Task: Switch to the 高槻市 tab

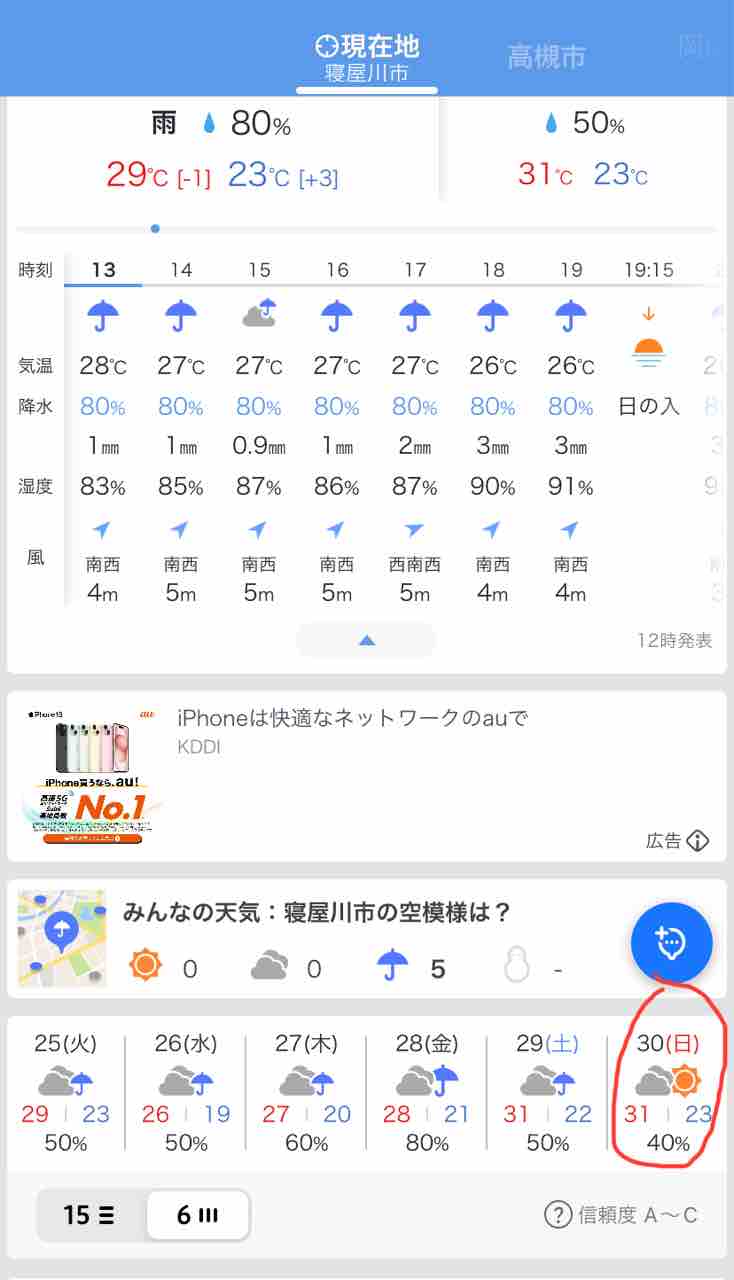Action: pos(546,57)
